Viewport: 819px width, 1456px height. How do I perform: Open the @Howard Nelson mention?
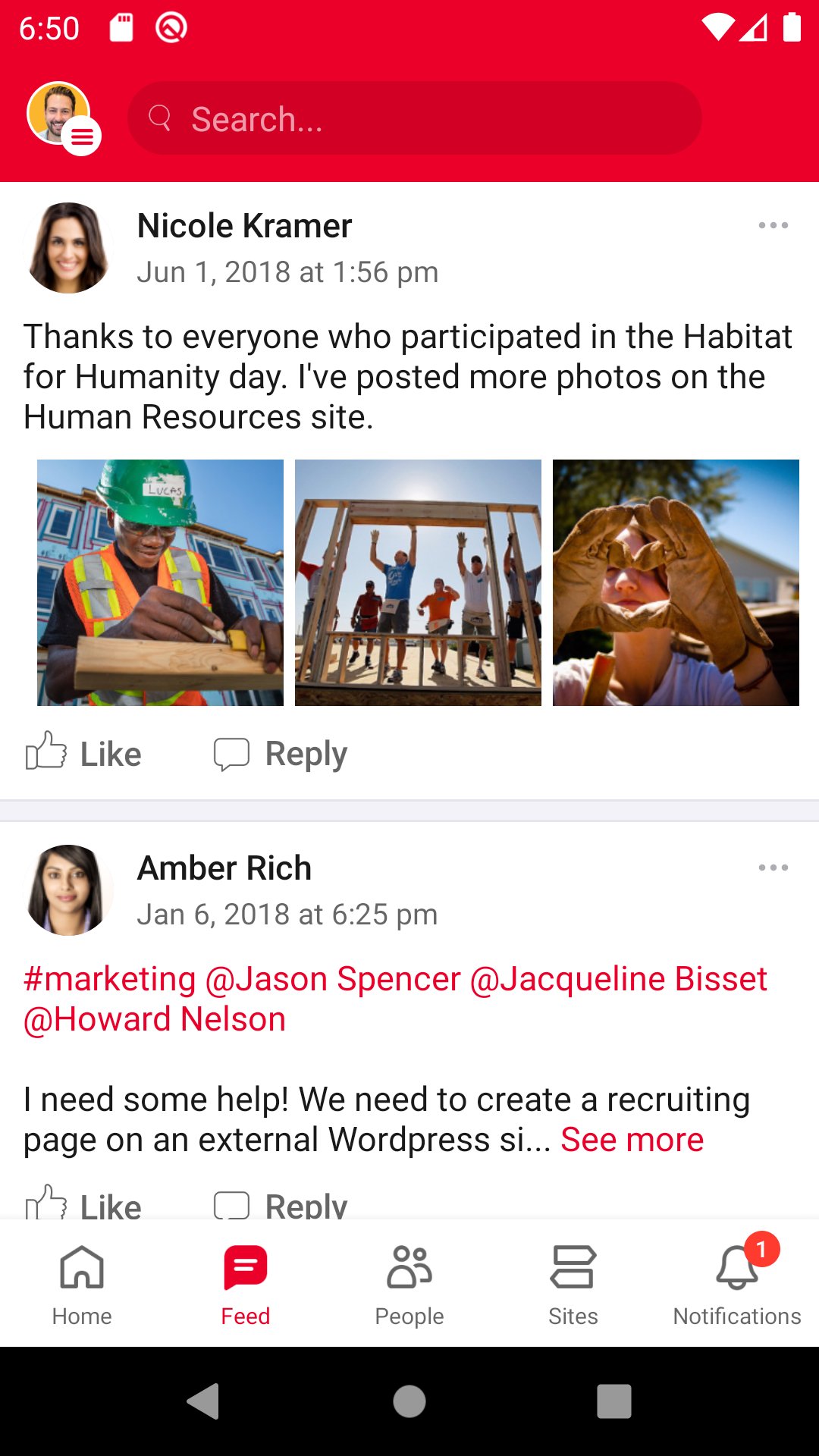point(155,1018)
